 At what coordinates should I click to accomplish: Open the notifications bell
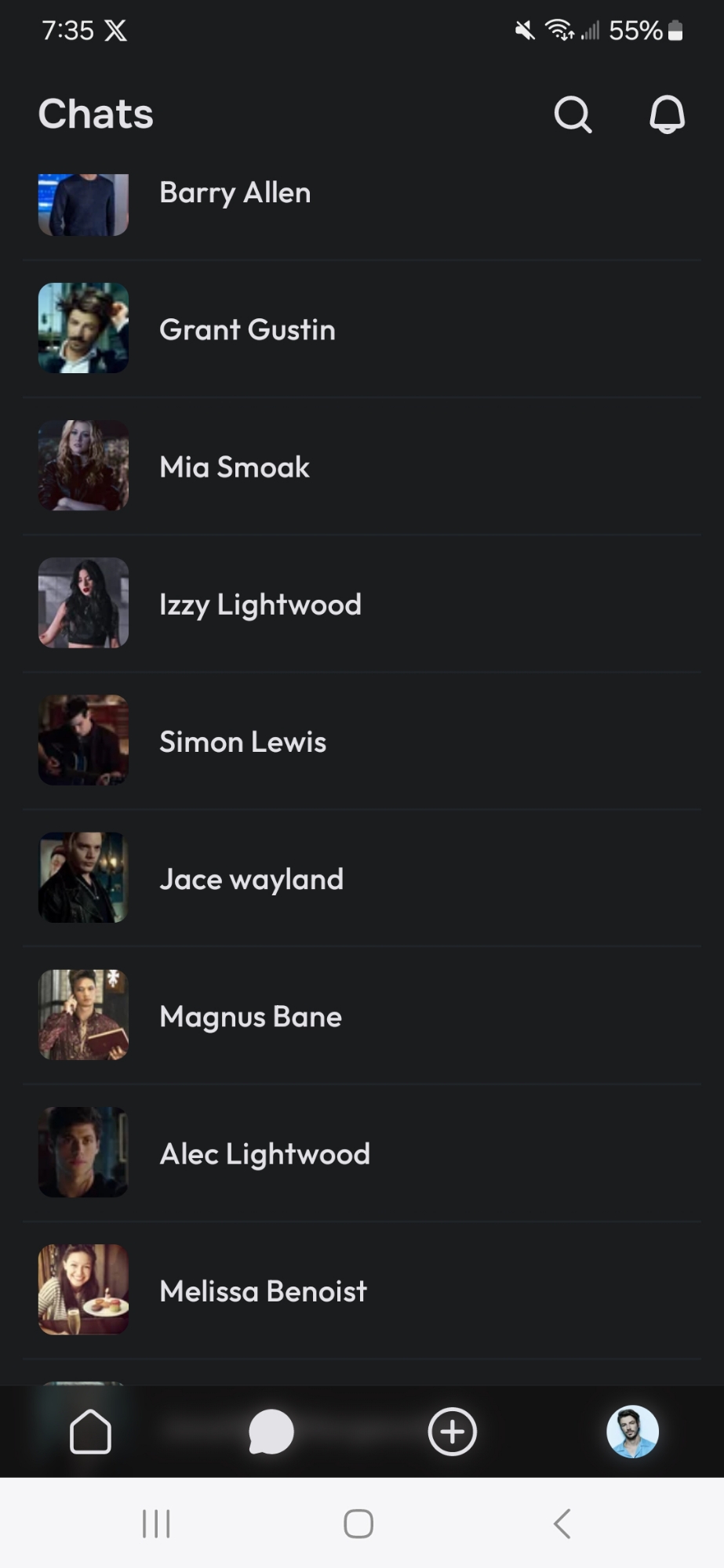pos(667,115)
